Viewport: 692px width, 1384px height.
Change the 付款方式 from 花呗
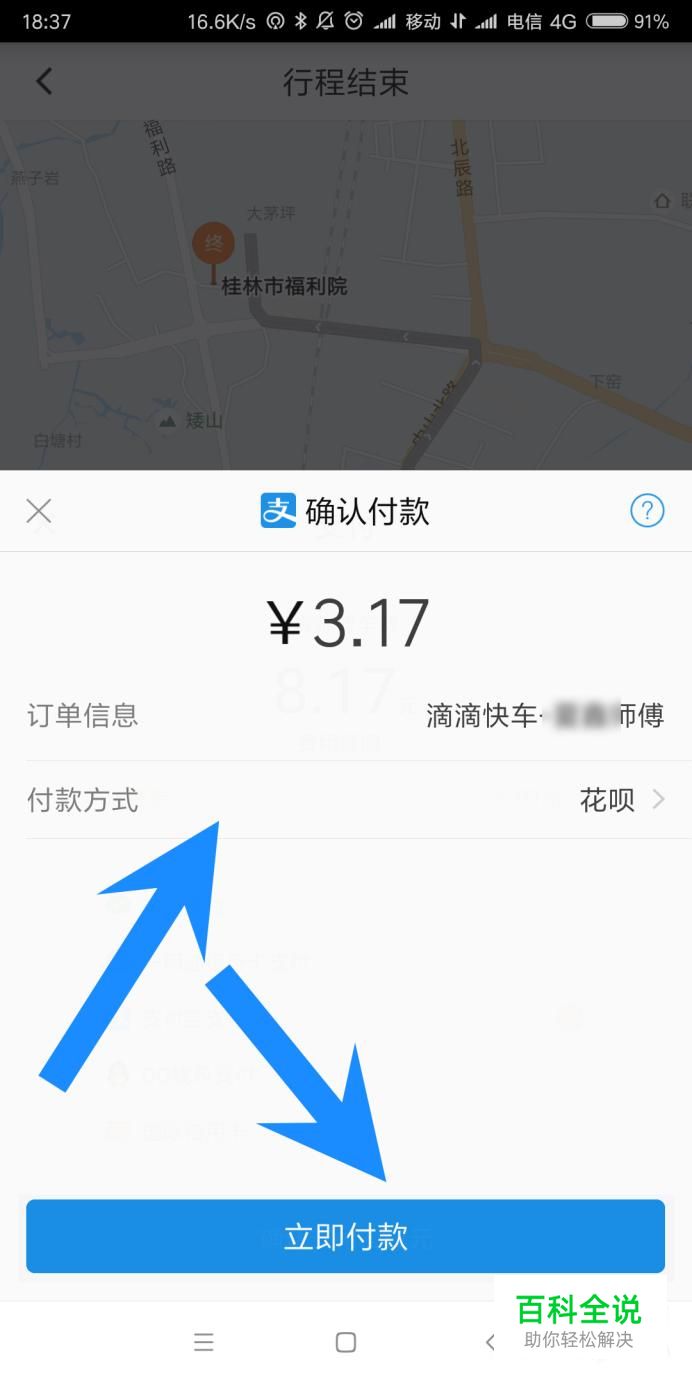click(x=620, y=800)
